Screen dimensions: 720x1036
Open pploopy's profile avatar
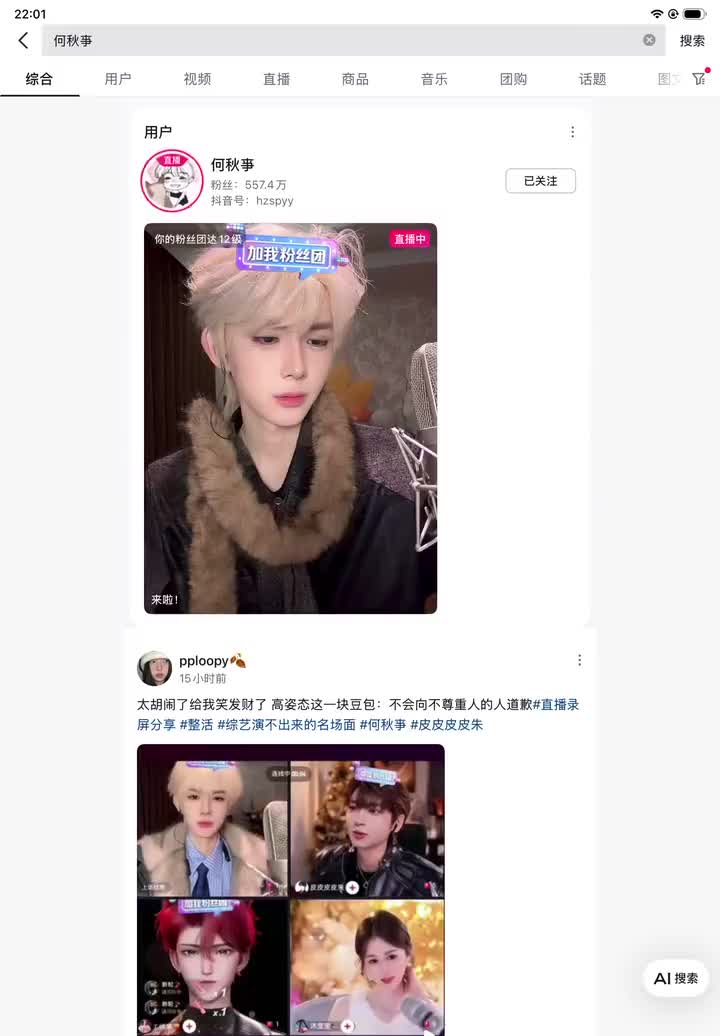[154, 668]
